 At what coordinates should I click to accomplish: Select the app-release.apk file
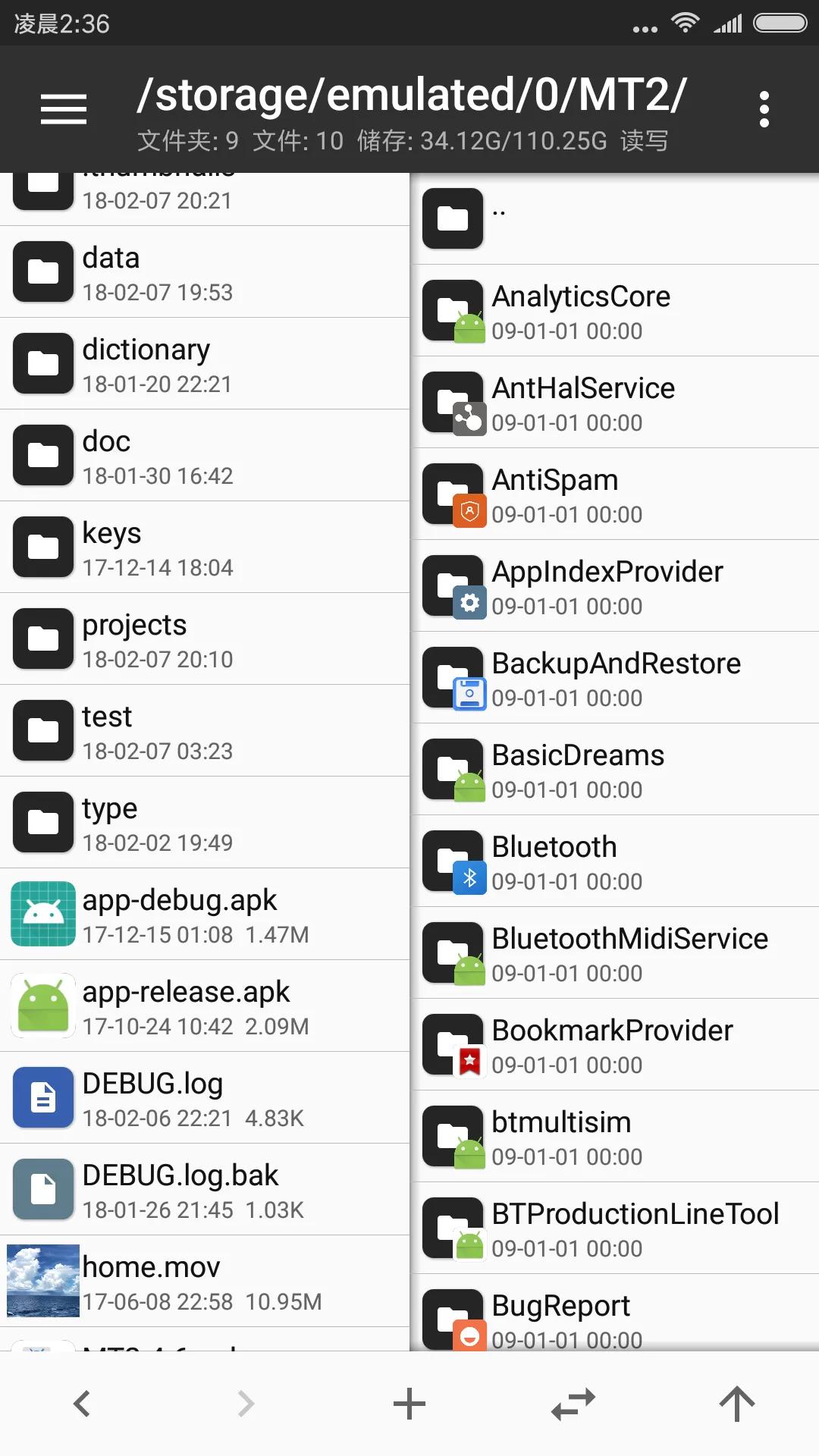tap(205, 1006)
